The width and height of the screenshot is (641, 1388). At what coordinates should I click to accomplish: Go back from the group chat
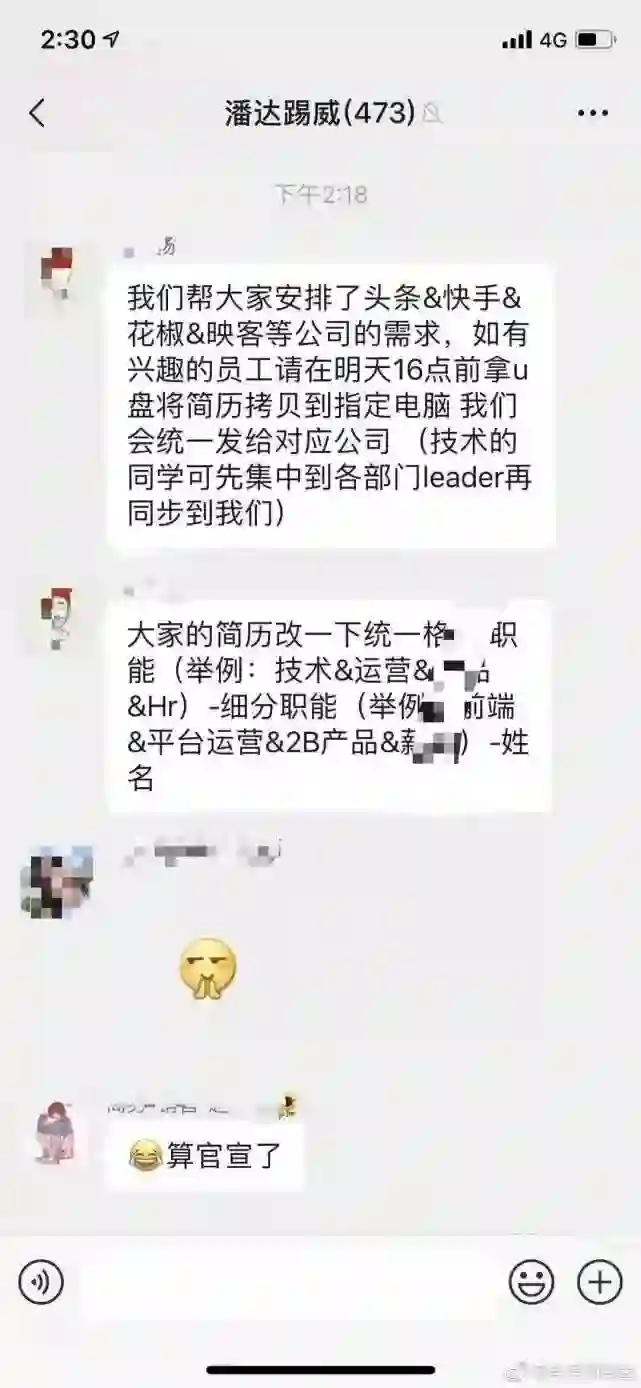pyautogui.click(x=37, y=113)
